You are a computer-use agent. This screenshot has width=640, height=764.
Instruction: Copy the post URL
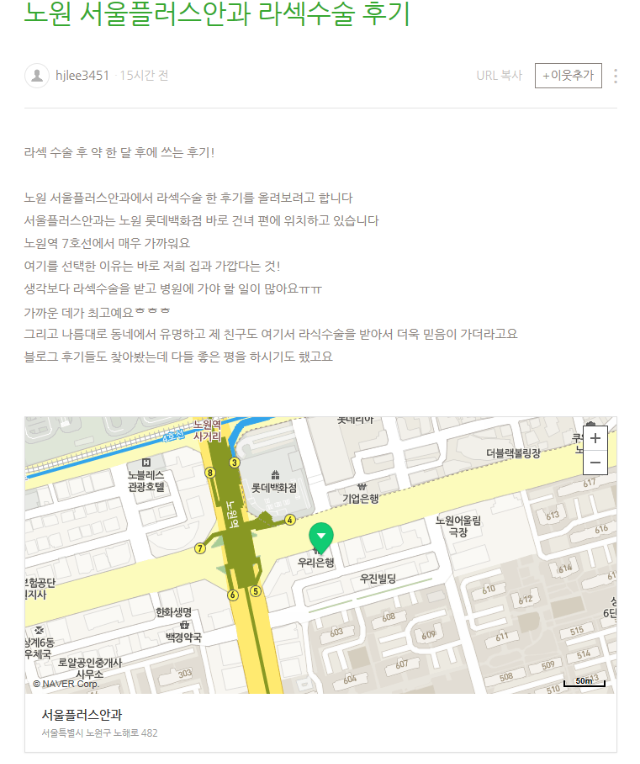pyautogui.click(x=499, y=76)
